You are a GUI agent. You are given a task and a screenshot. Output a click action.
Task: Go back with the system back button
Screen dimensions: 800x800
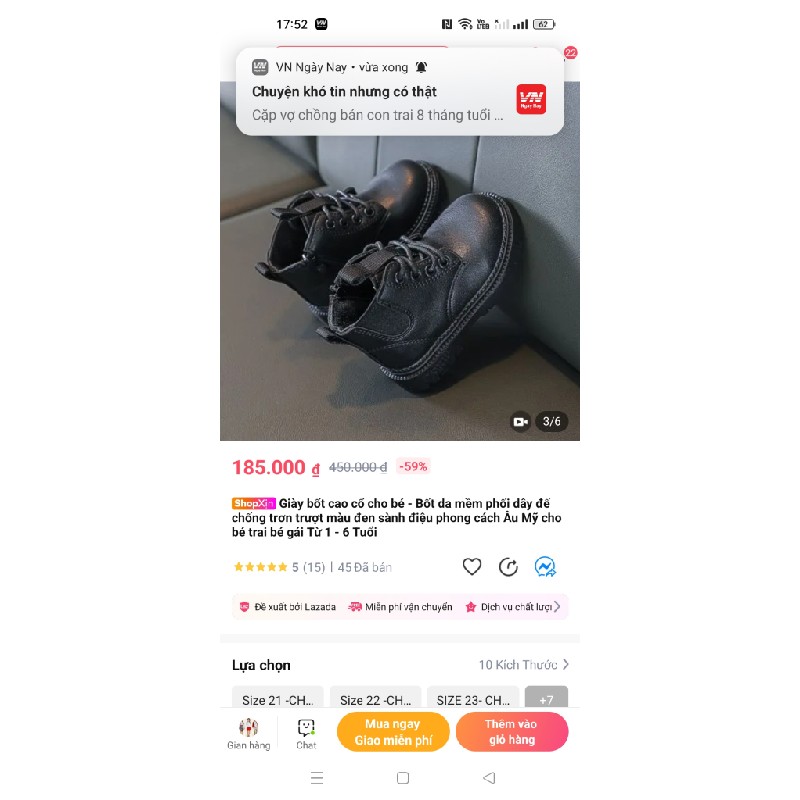click(x=488, y=777)
